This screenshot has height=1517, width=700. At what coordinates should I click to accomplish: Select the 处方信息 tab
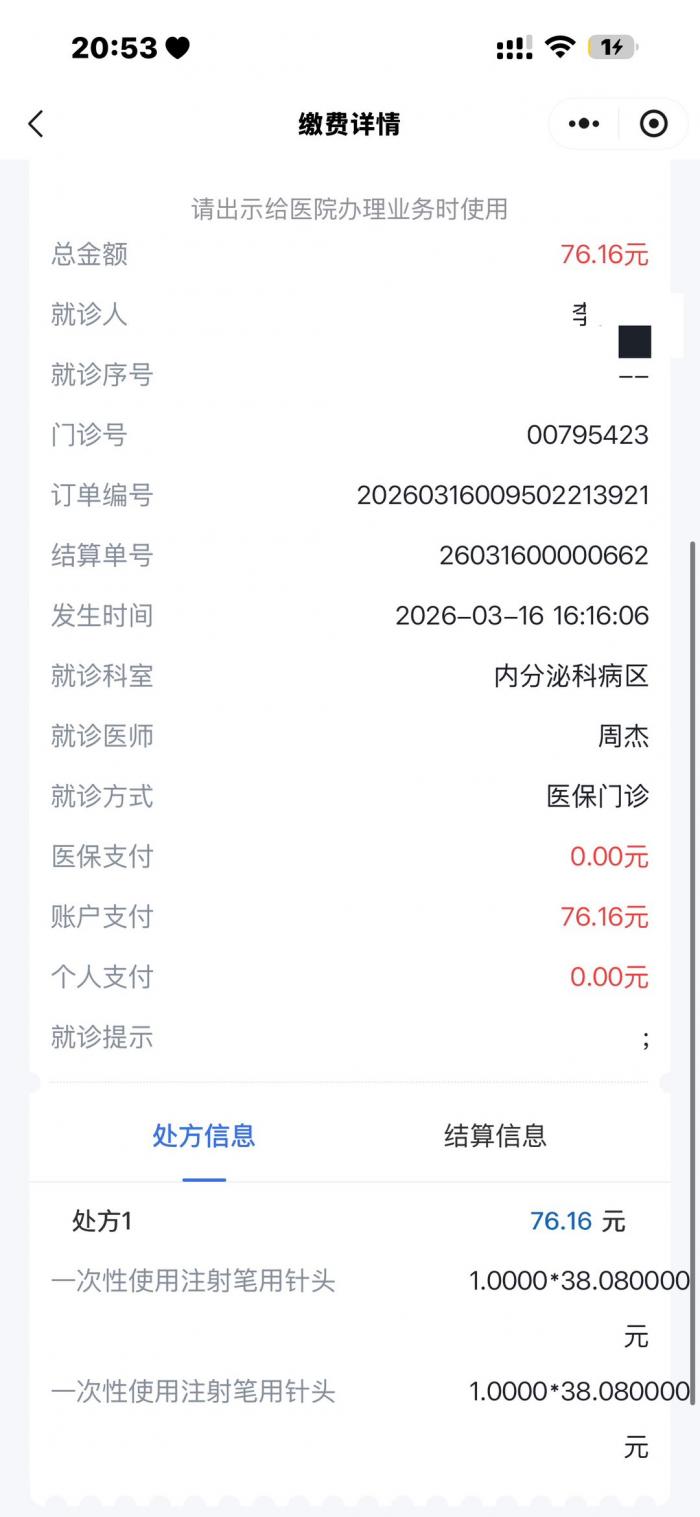tap(204, 1136)
